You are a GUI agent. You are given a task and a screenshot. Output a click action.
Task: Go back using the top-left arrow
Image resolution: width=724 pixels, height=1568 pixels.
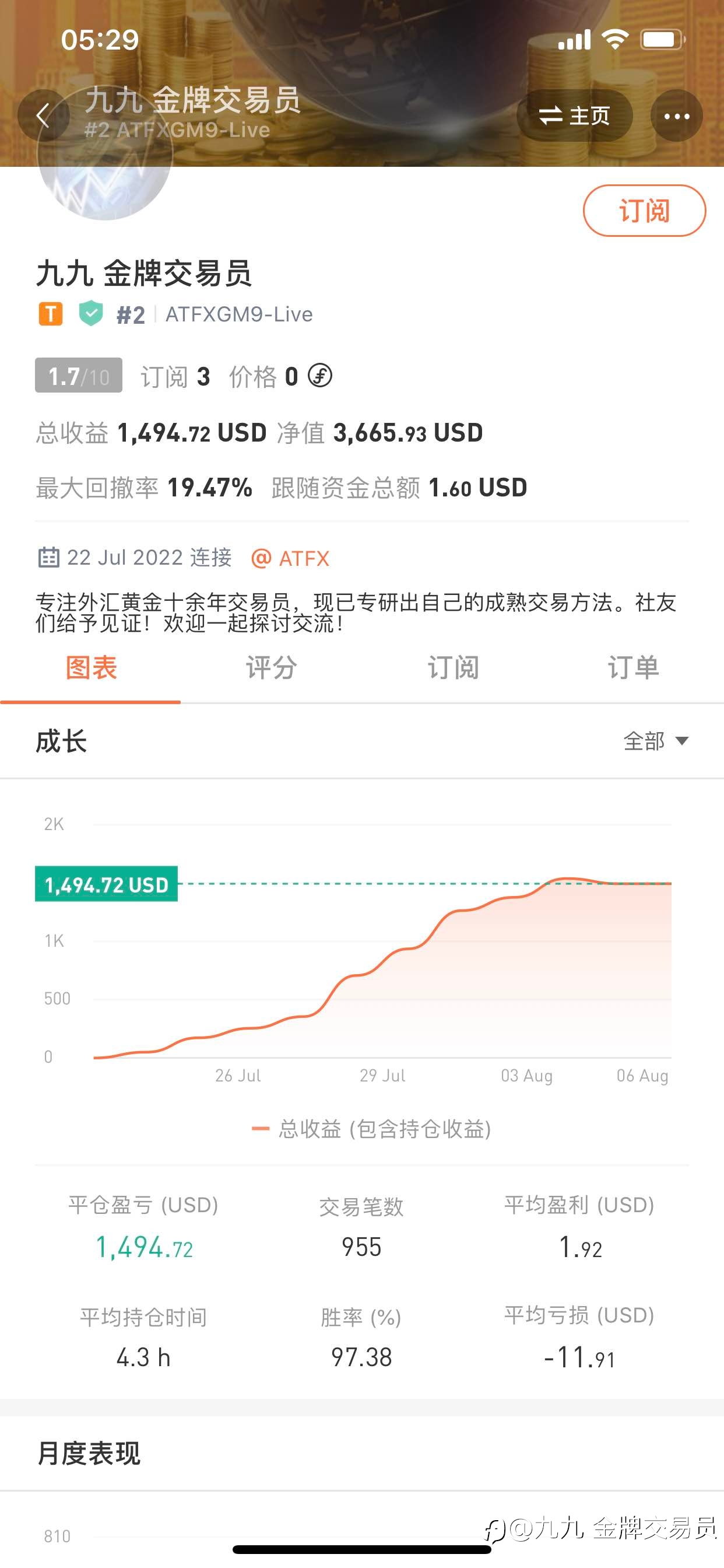pyautogui.click(x=43, y=116)
